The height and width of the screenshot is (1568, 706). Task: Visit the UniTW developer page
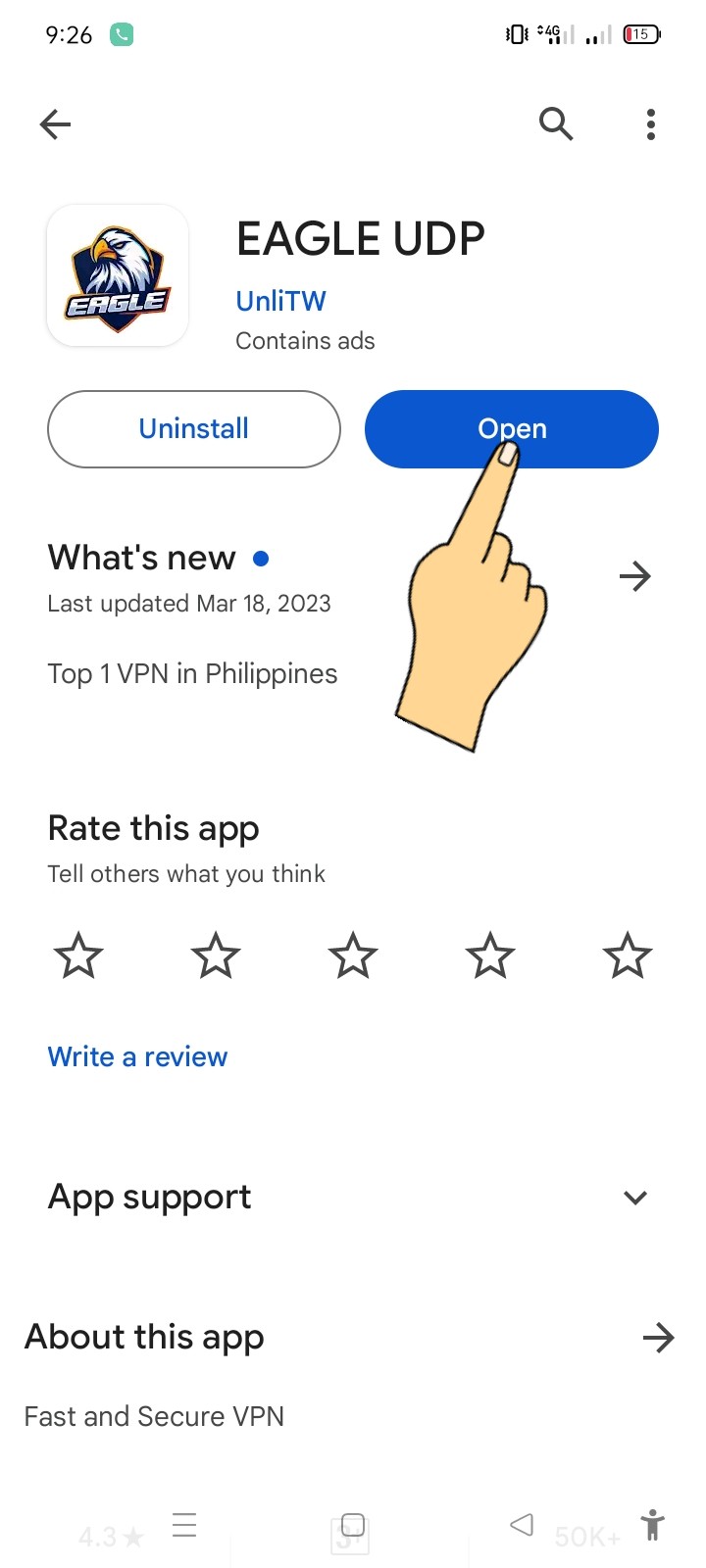coord(280,301)
